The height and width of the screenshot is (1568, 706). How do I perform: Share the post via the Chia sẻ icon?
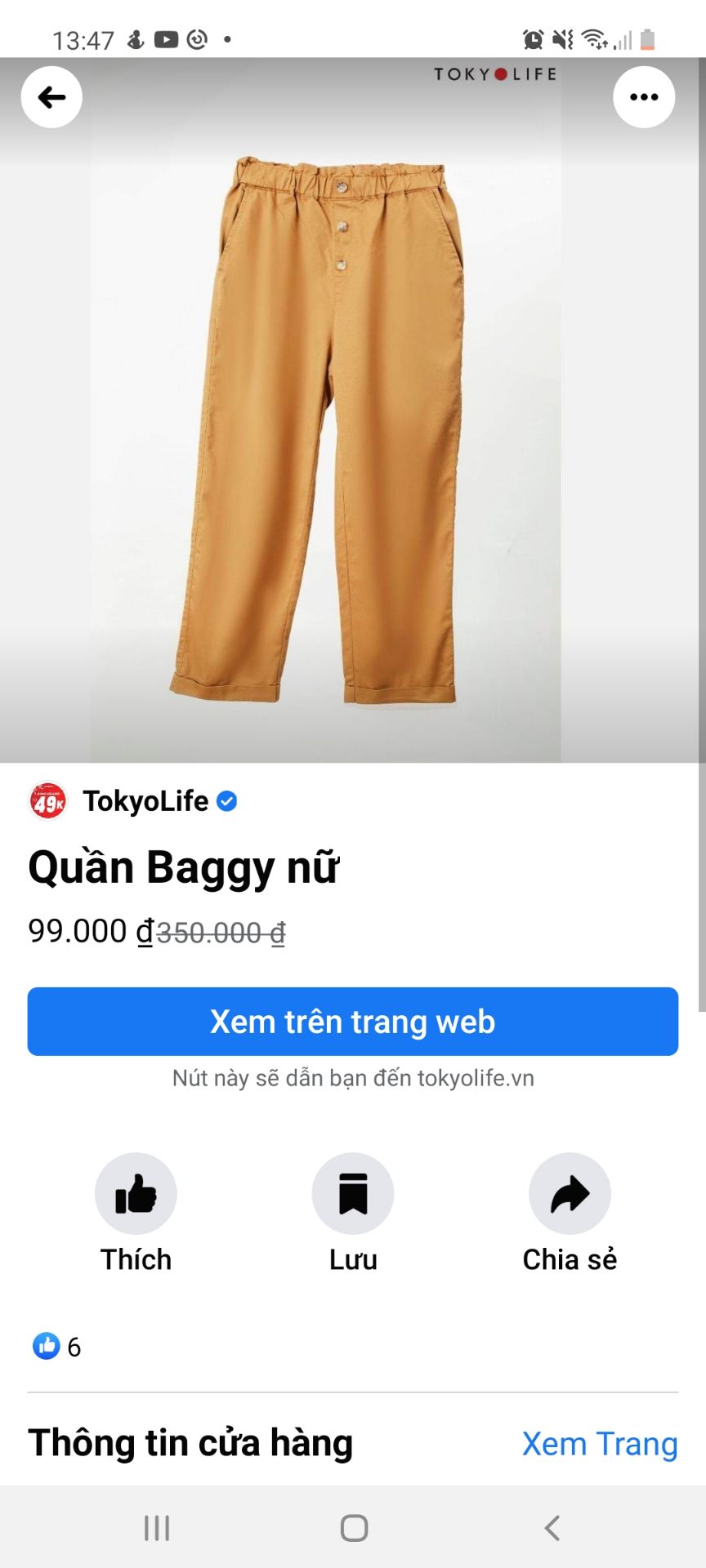[x=570, y=1192]
